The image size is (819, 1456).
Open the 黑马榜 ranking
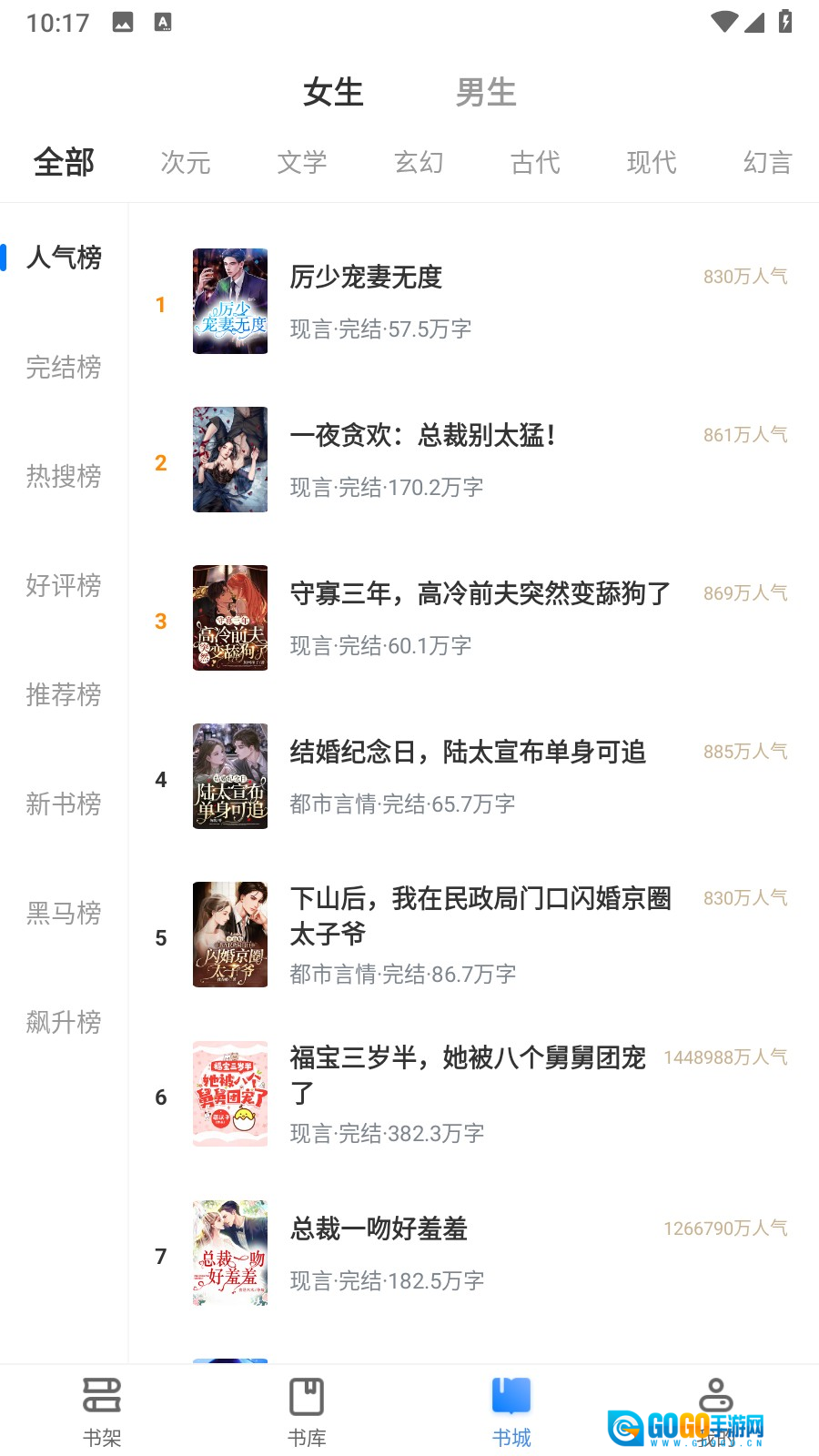[x=64, y=913]
